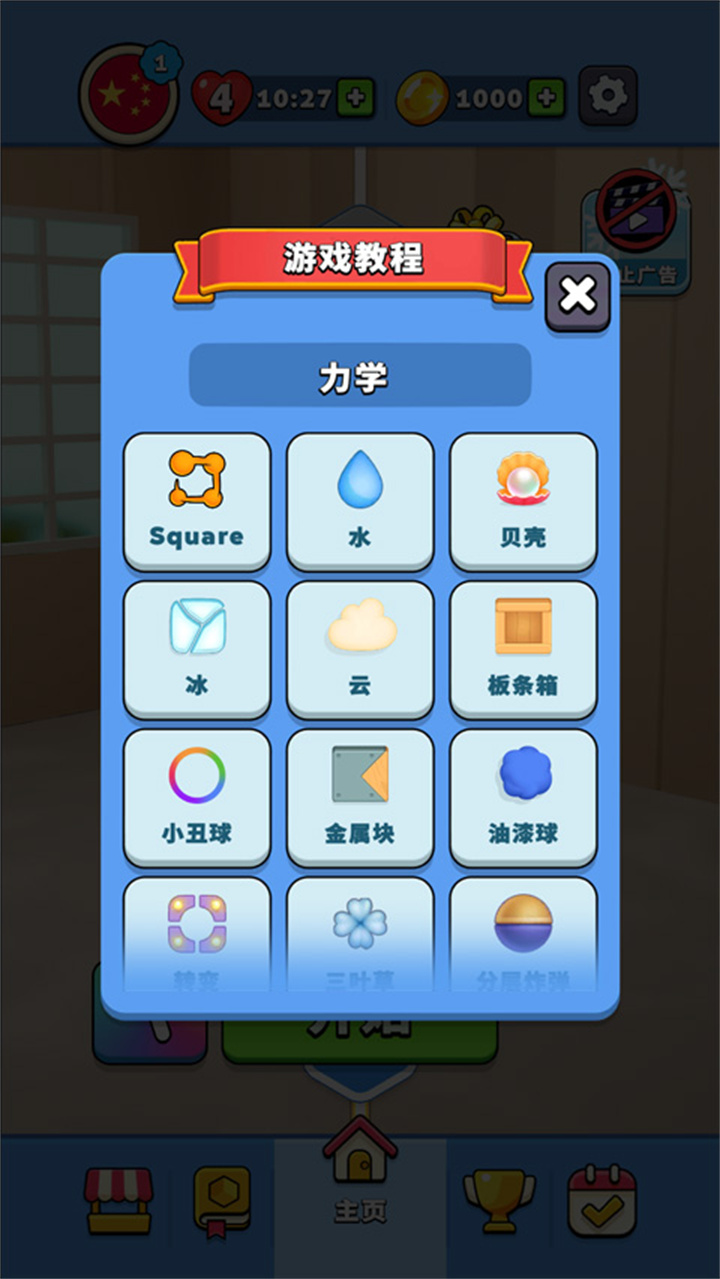This screenshot has width=720, height=1279.
Task: Select the water (水) droplet tutorial
Action: coord(360,501)
